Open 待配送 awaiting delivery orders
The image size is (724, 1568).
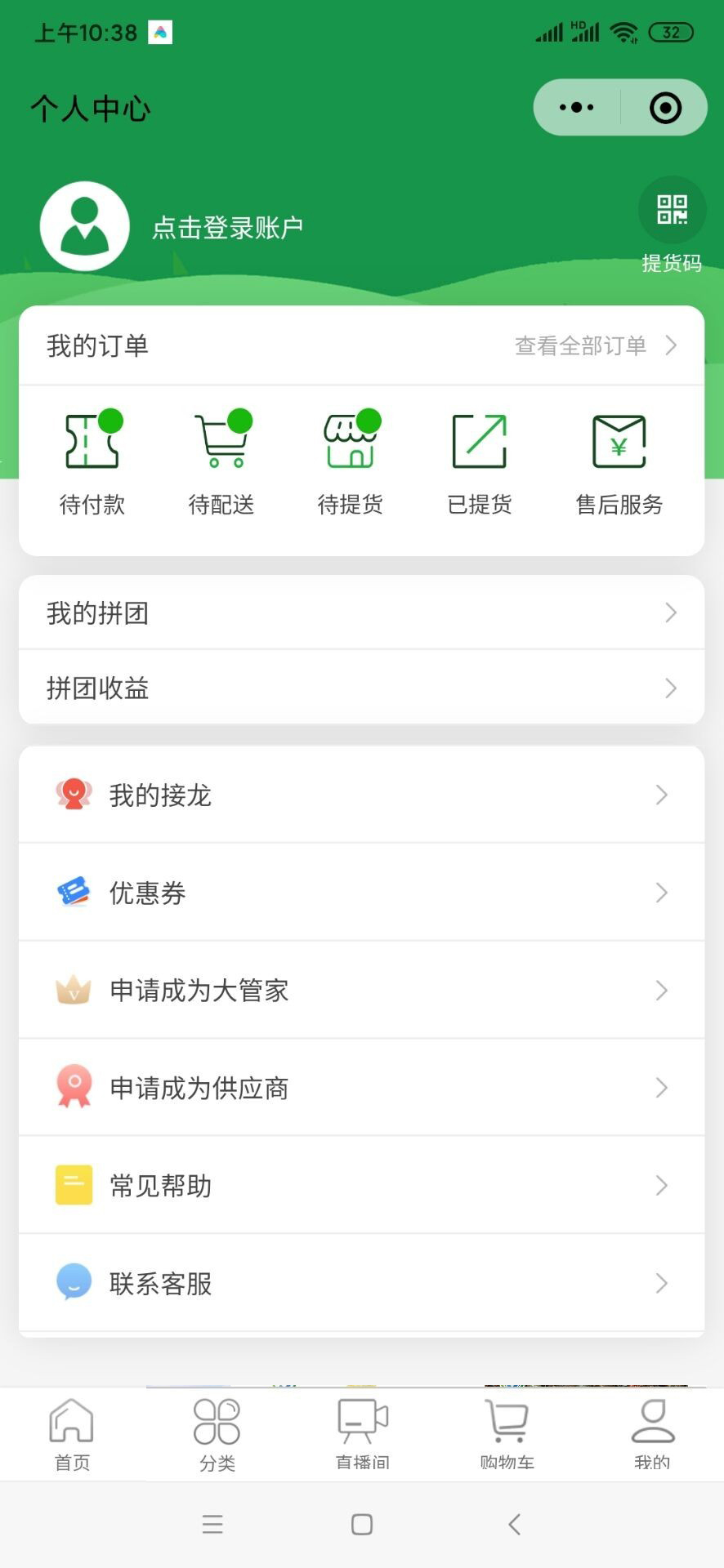[x=221, y=463]
